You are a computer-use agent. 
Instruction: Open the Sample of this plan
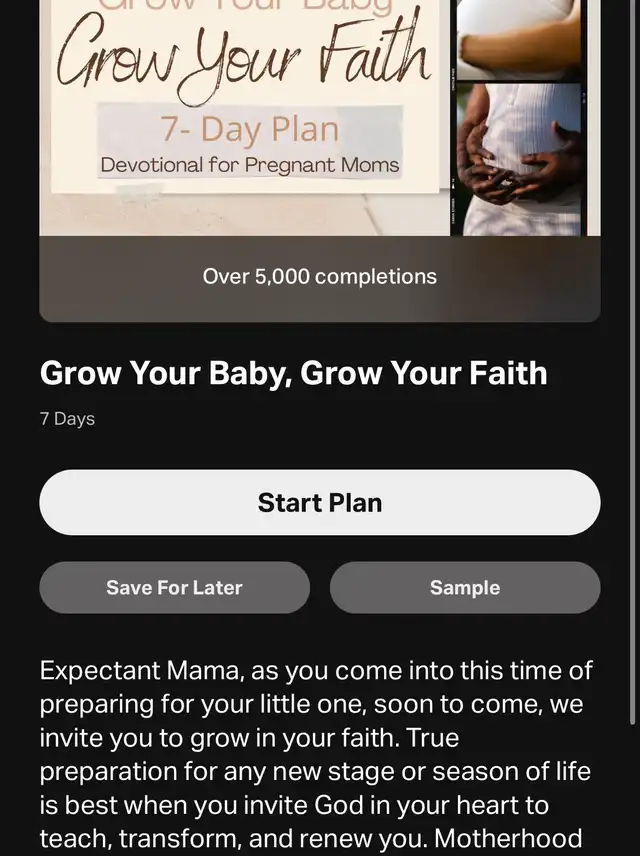tap(465, 588)
